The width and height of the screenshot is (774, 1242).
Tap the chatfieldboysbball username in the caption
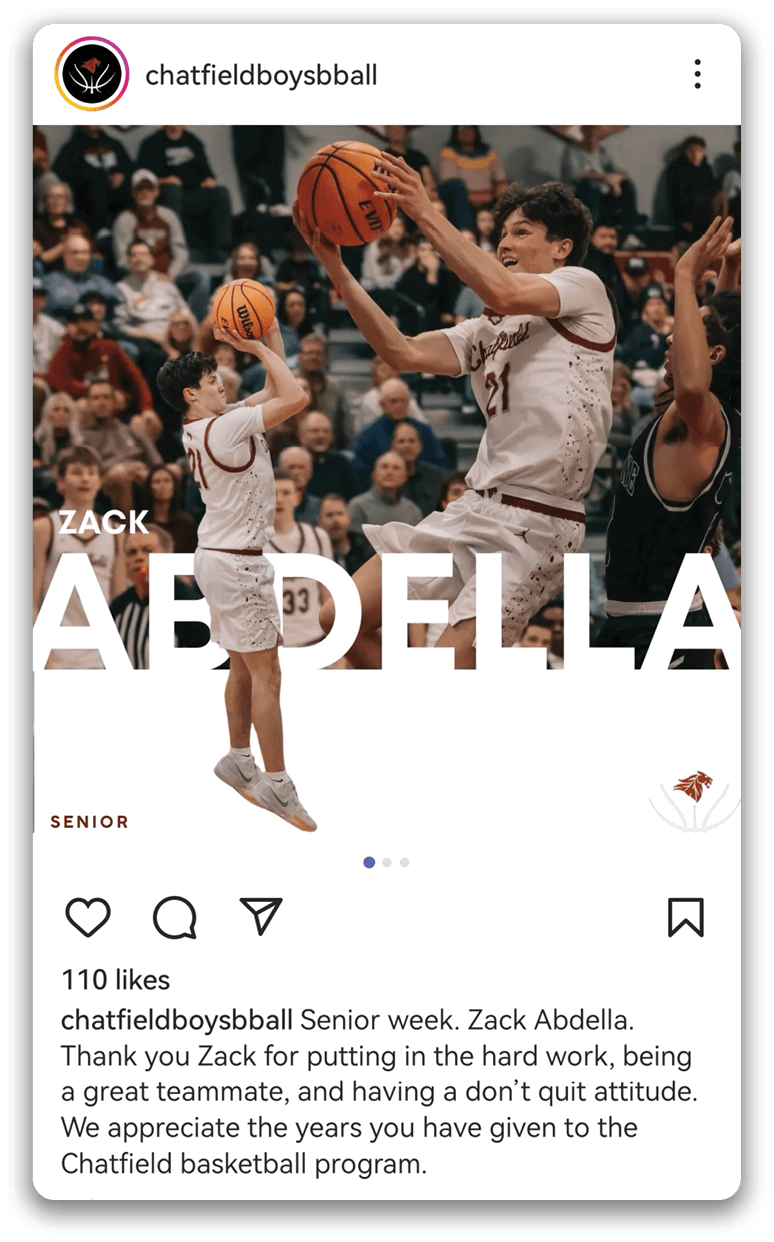177,1021
